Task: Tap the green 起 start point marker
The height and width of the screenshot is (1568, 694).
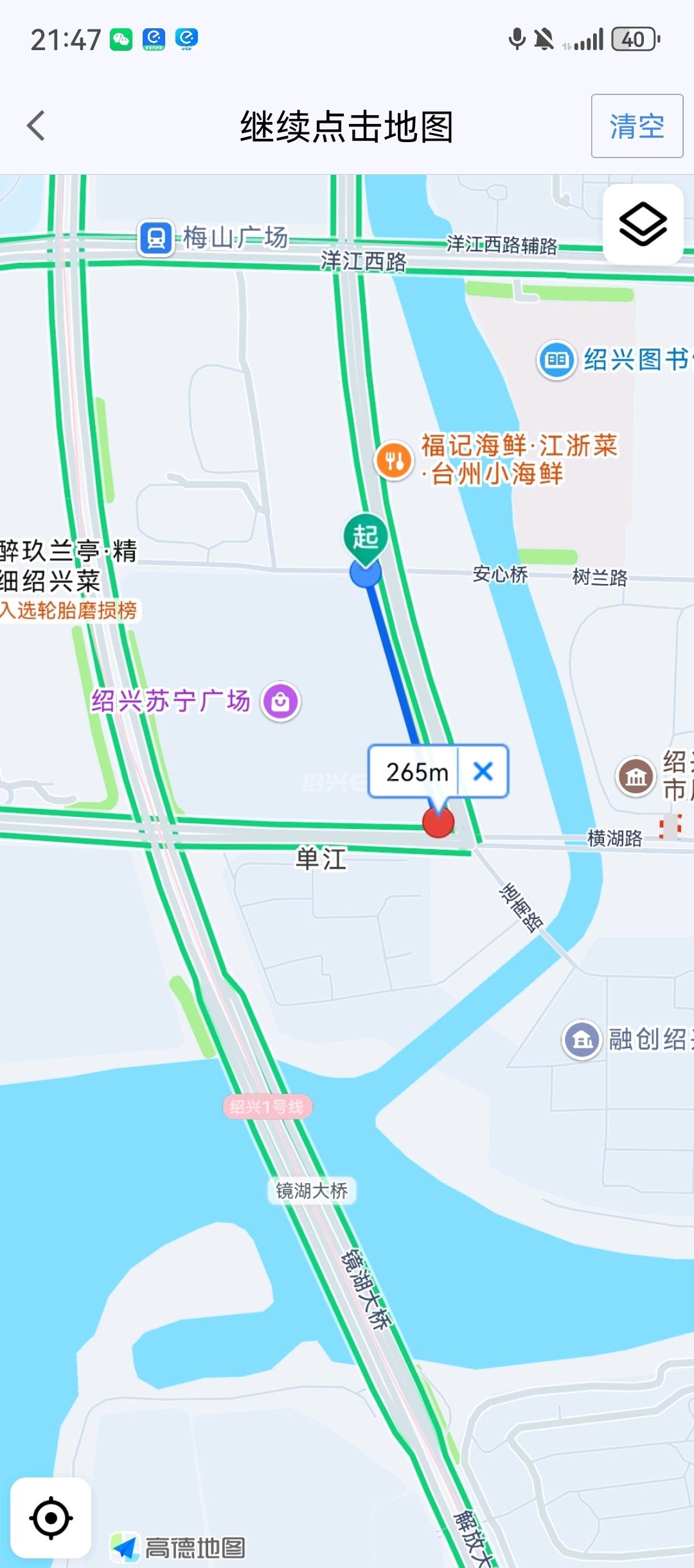Action: 365,537
